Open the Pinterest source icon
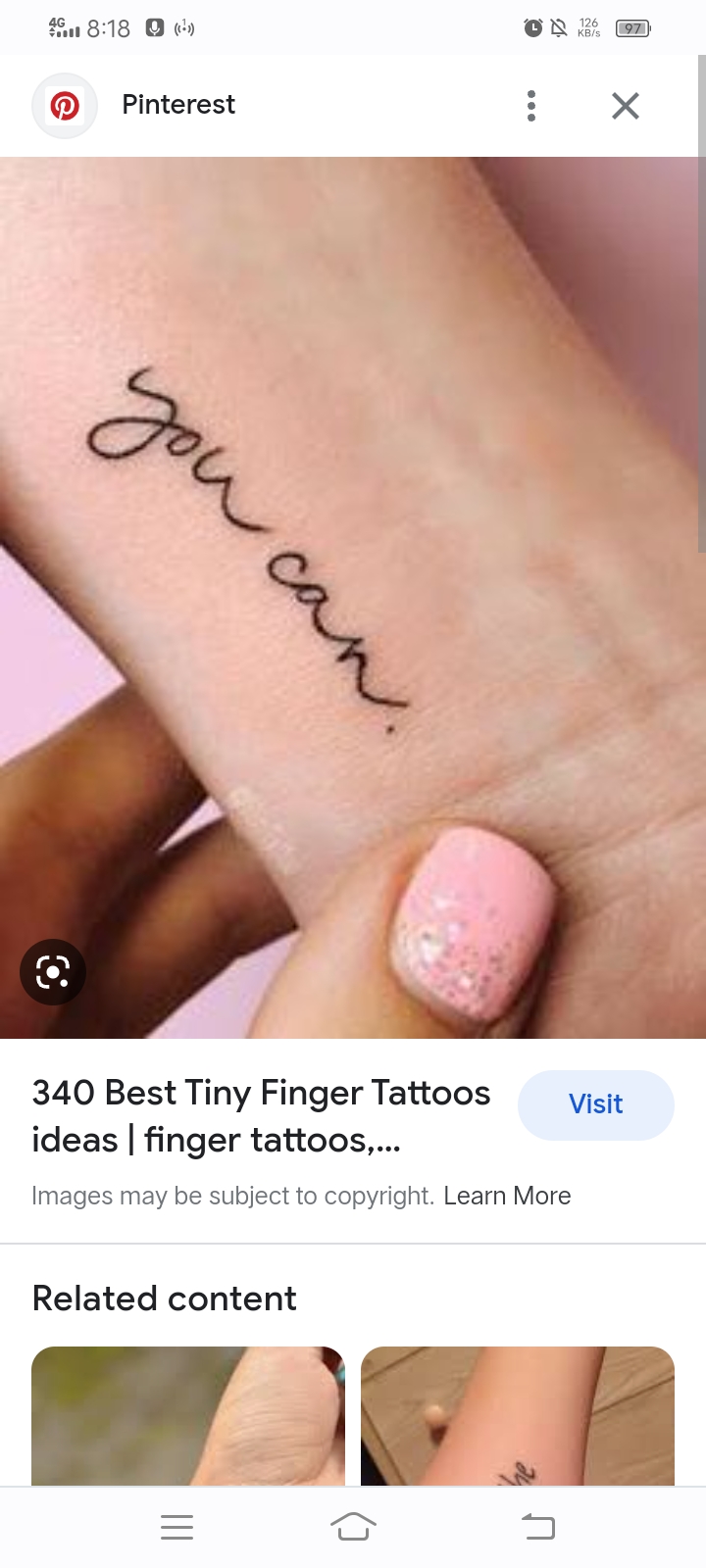The width and height of the screenshot is (706, 1568). tap(65, 106)
